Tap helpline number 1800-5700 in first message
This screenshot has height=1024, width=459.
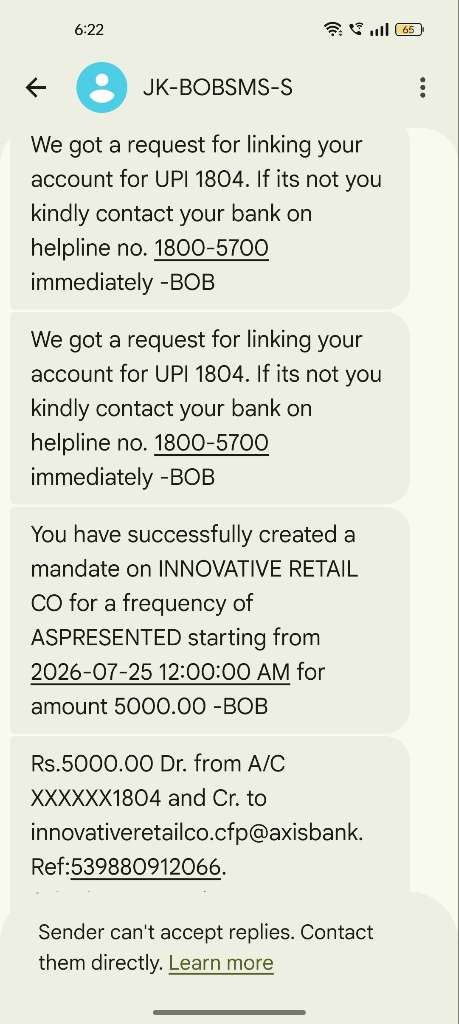tap(211, 249)
